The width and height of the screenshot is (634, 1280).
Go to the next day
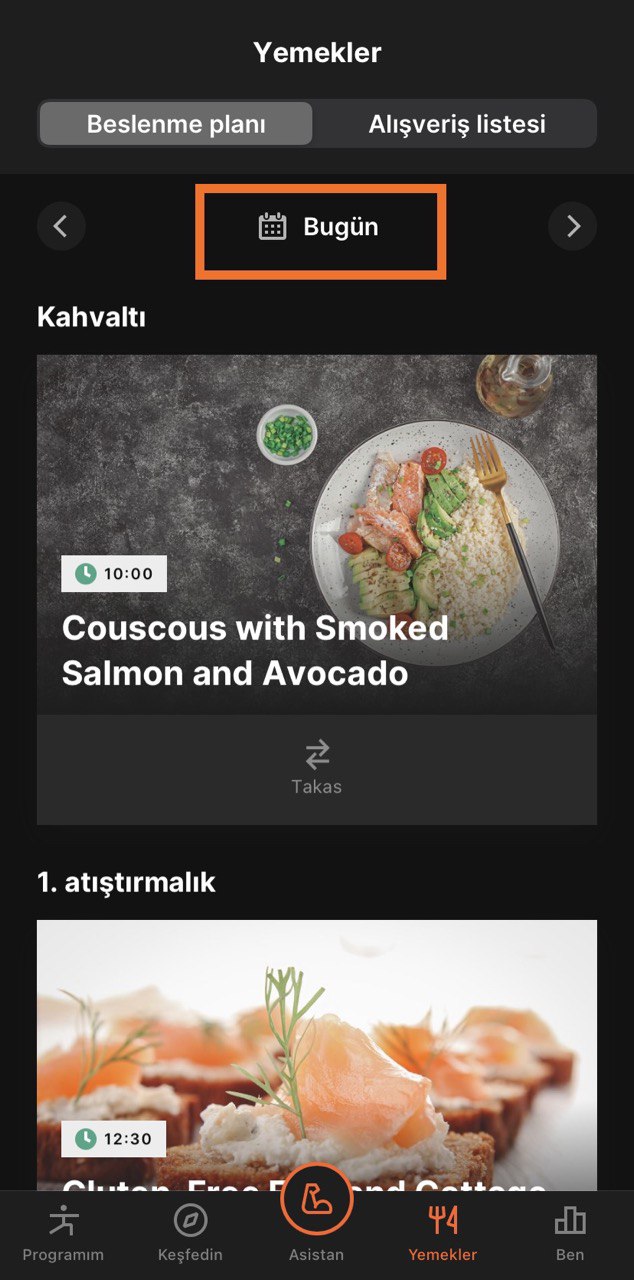tap(572, 227)
